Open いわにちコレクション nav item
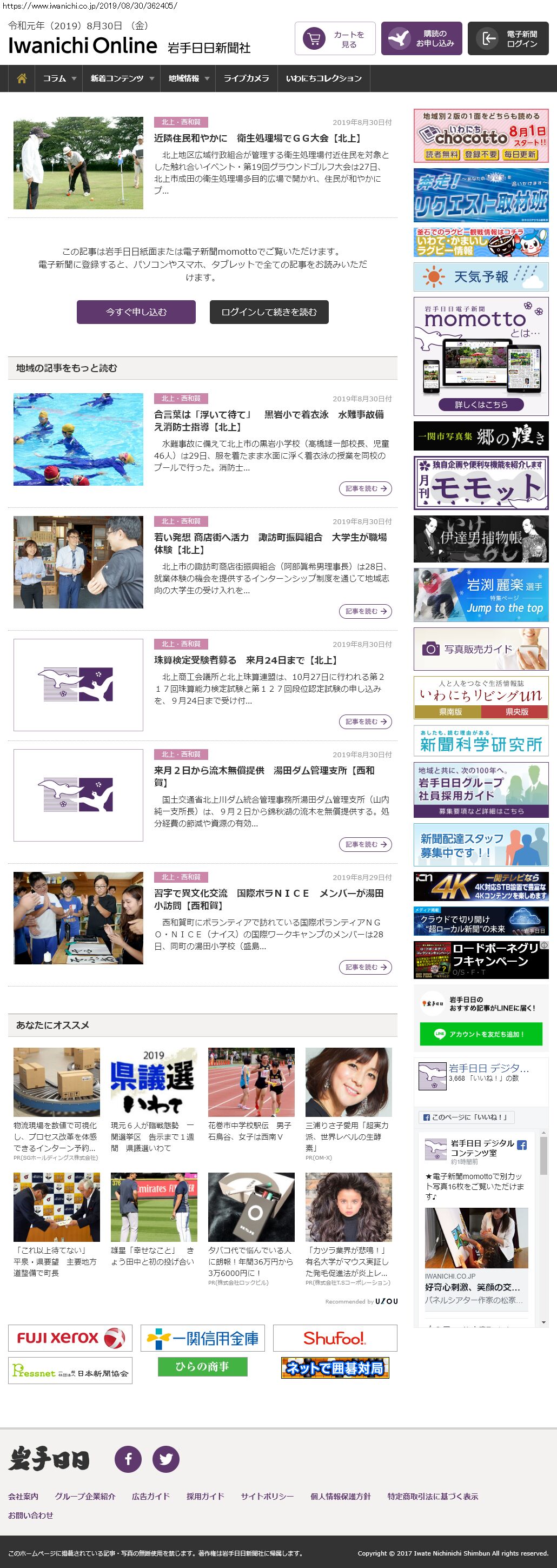 click(x=323, y=78)
